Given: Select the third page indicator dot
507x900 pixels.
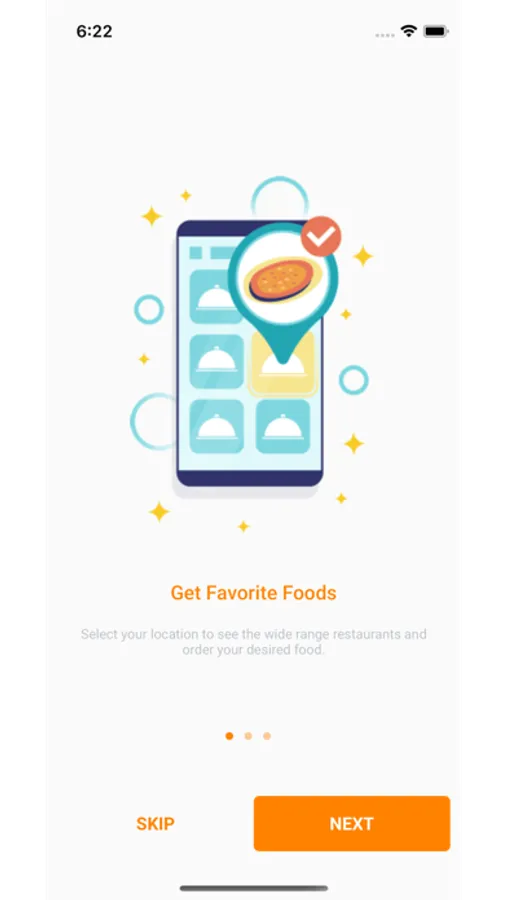Looking at the screenshot, I should coord(267,736).
